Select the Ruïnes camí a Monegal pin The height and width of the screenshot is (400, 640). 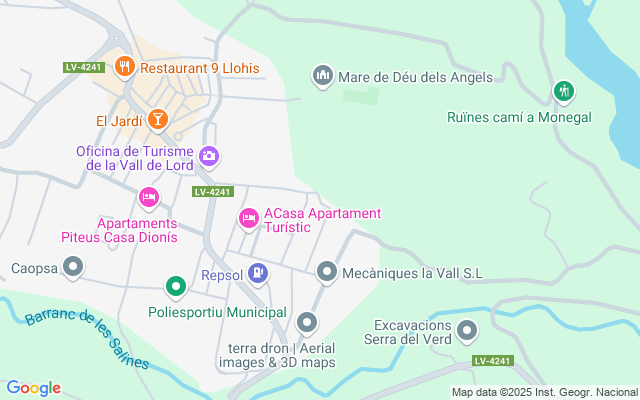[564, 92]
